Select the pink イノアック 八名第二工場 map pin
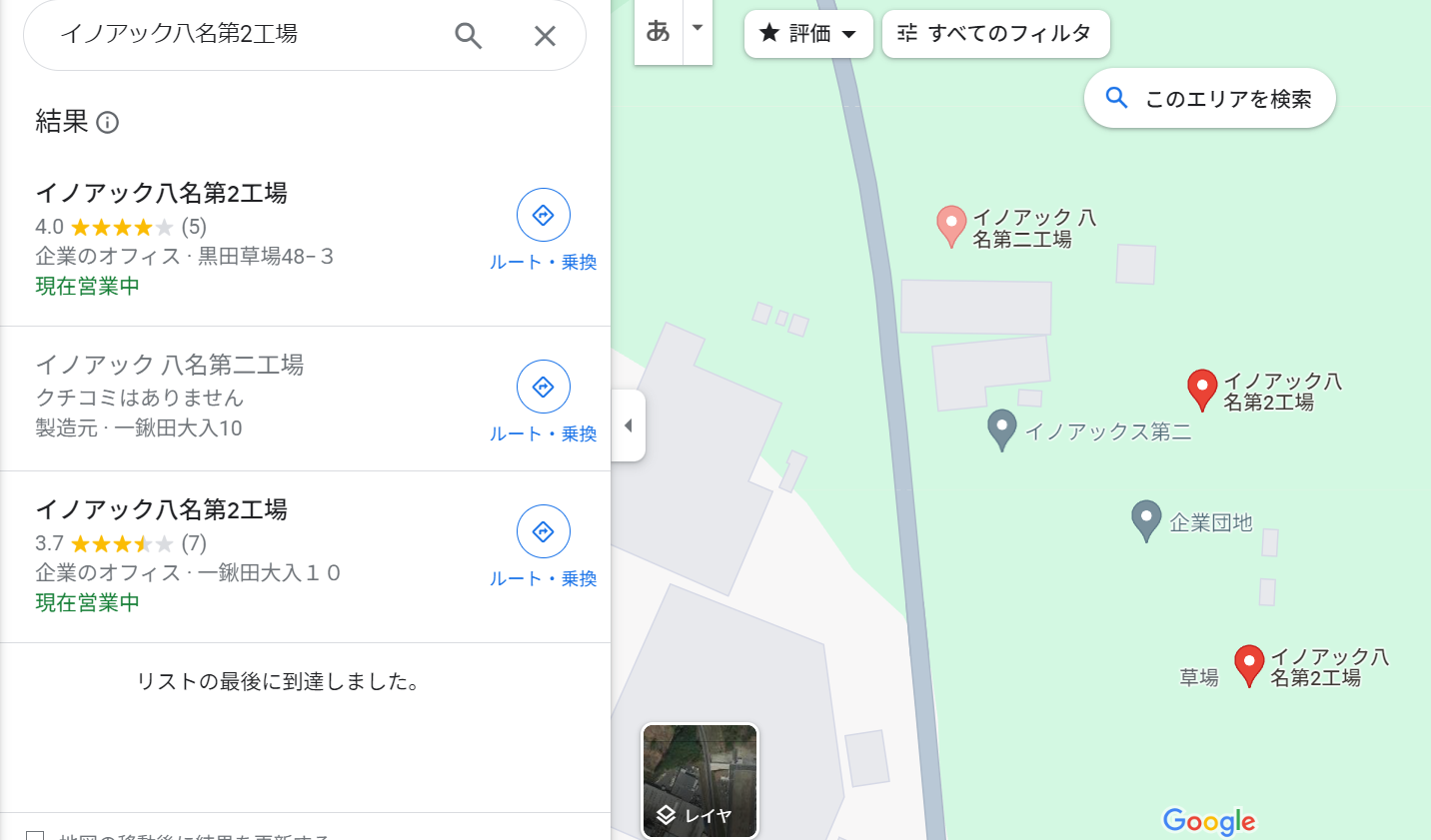This screenshot has height=840, width=1431. click(950, 224)
